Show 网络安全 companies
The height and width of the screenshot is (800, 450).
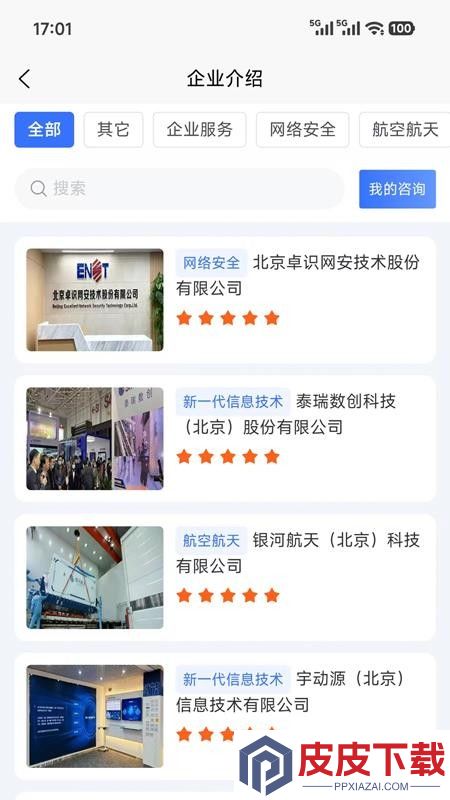(303, 130)
